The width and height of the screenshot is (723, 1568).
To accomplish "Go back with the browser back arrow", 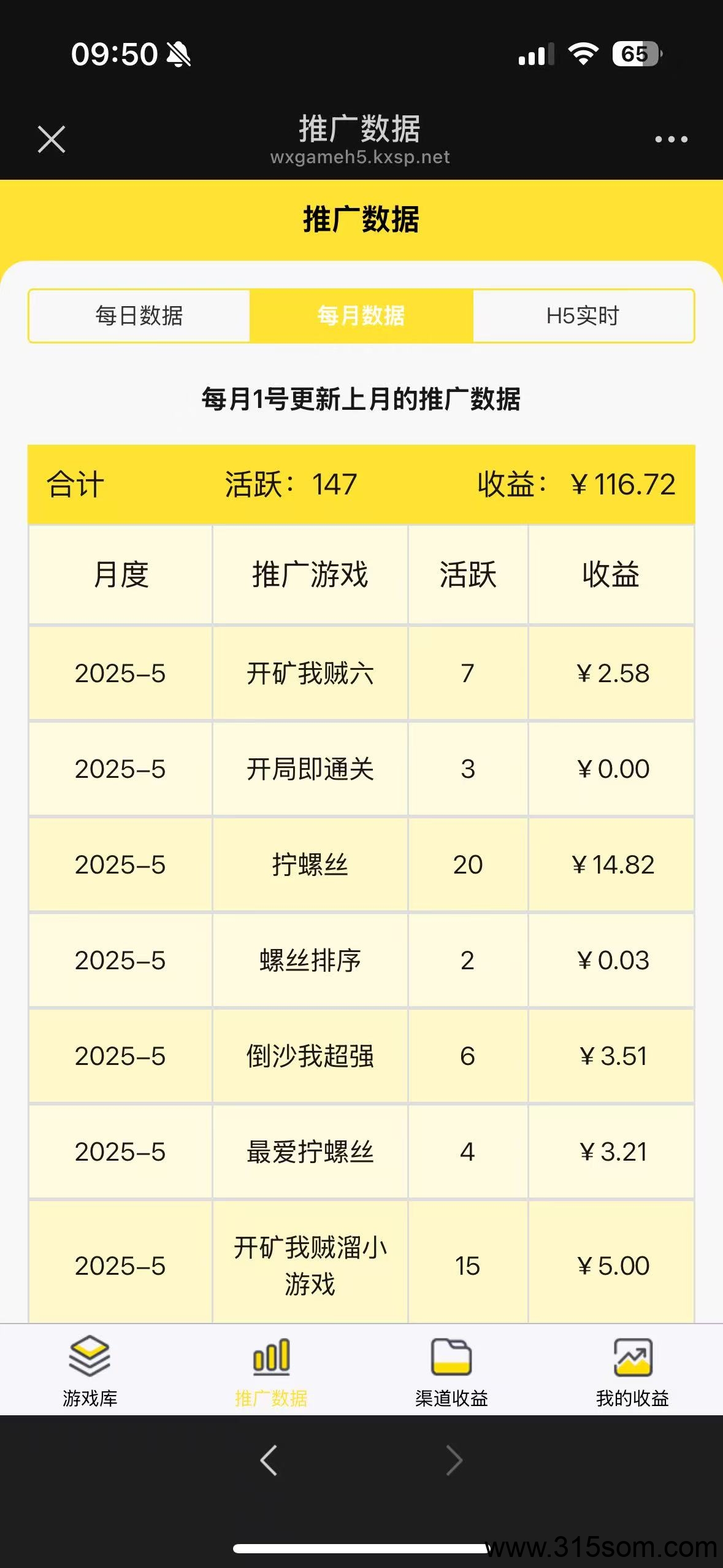I will 269,1460.
